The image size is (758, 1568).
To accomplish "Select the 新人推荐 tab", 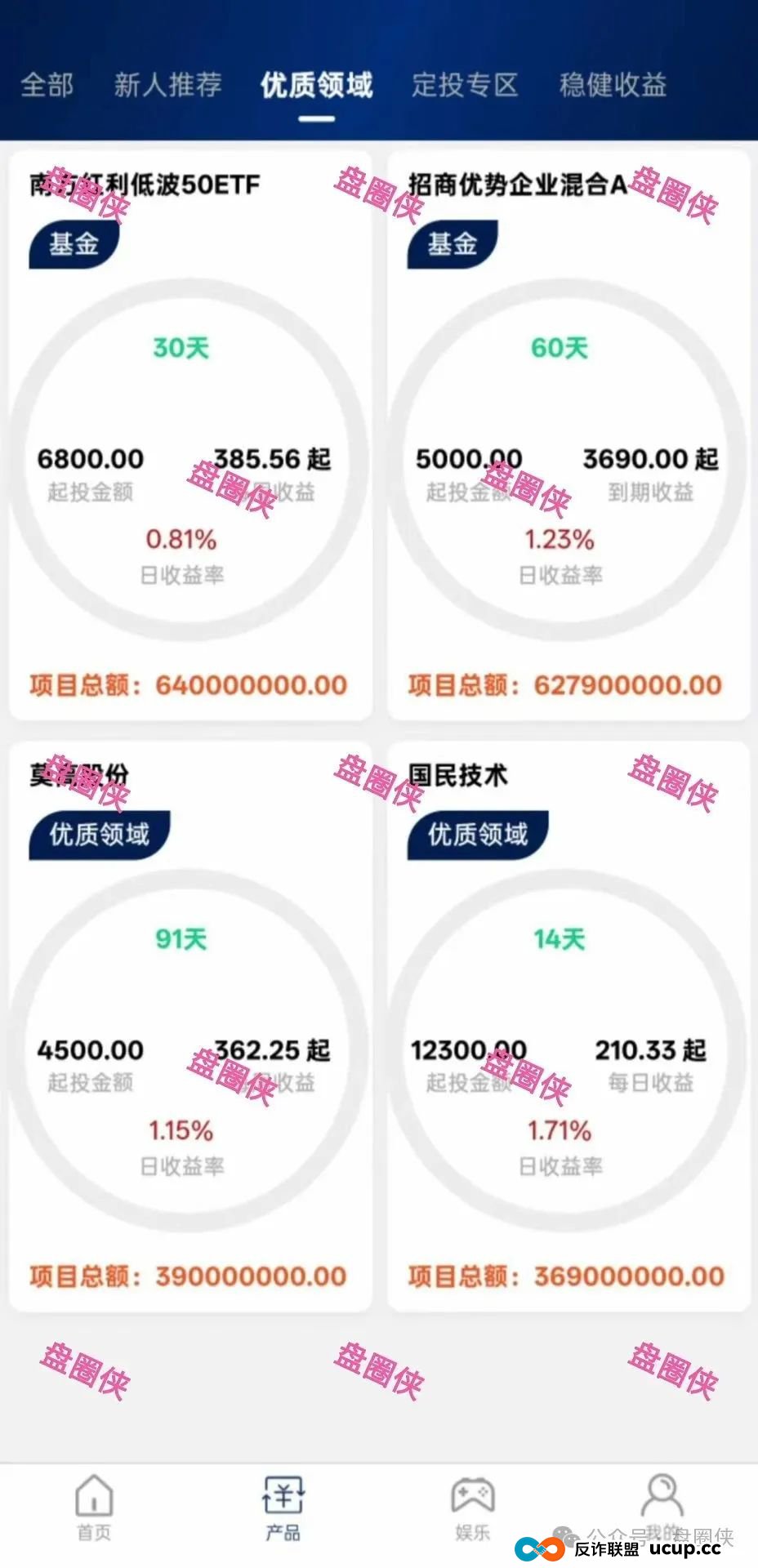I will point(168,85).
